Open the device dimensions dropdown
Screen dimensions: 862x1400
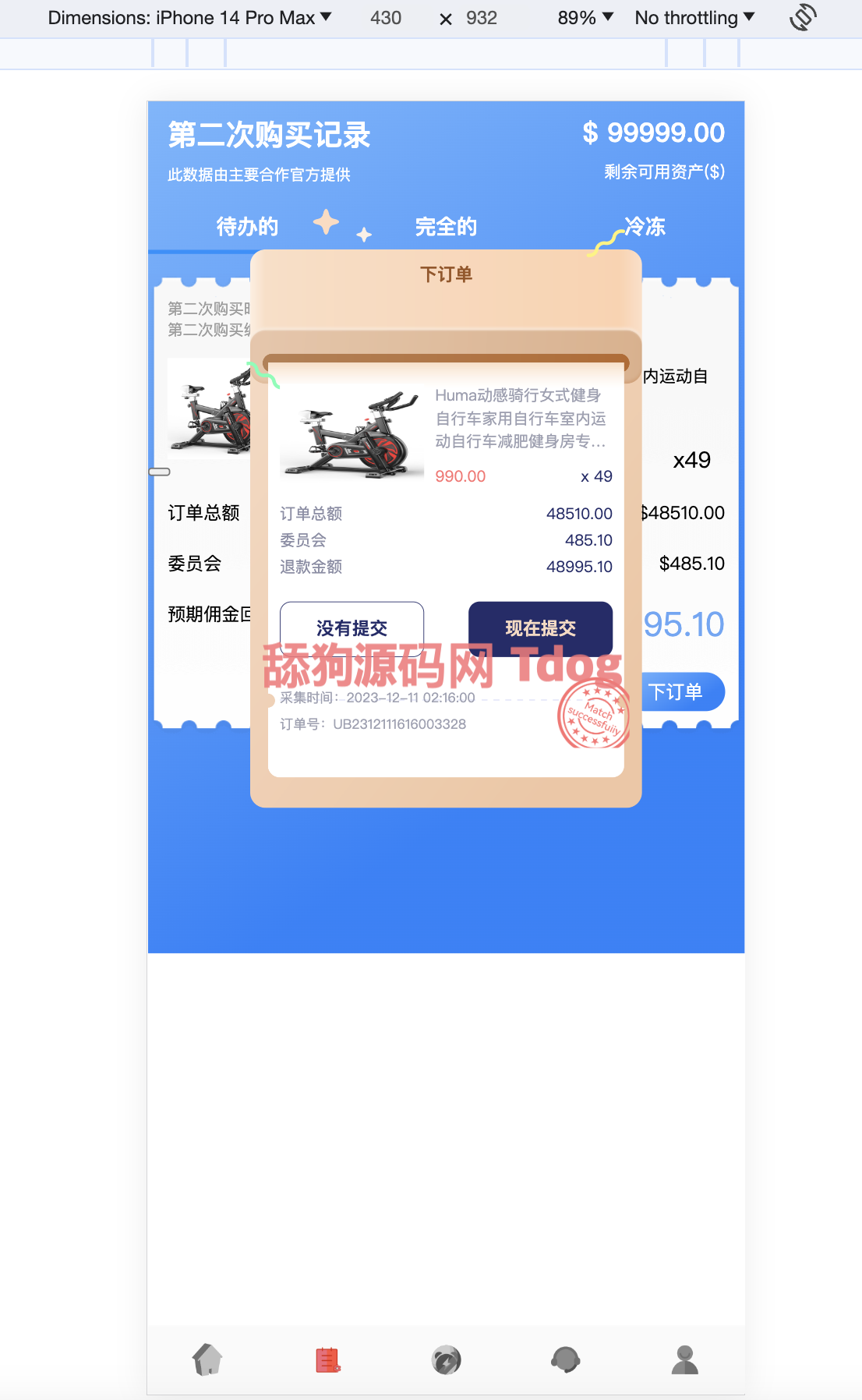(189, 17)
